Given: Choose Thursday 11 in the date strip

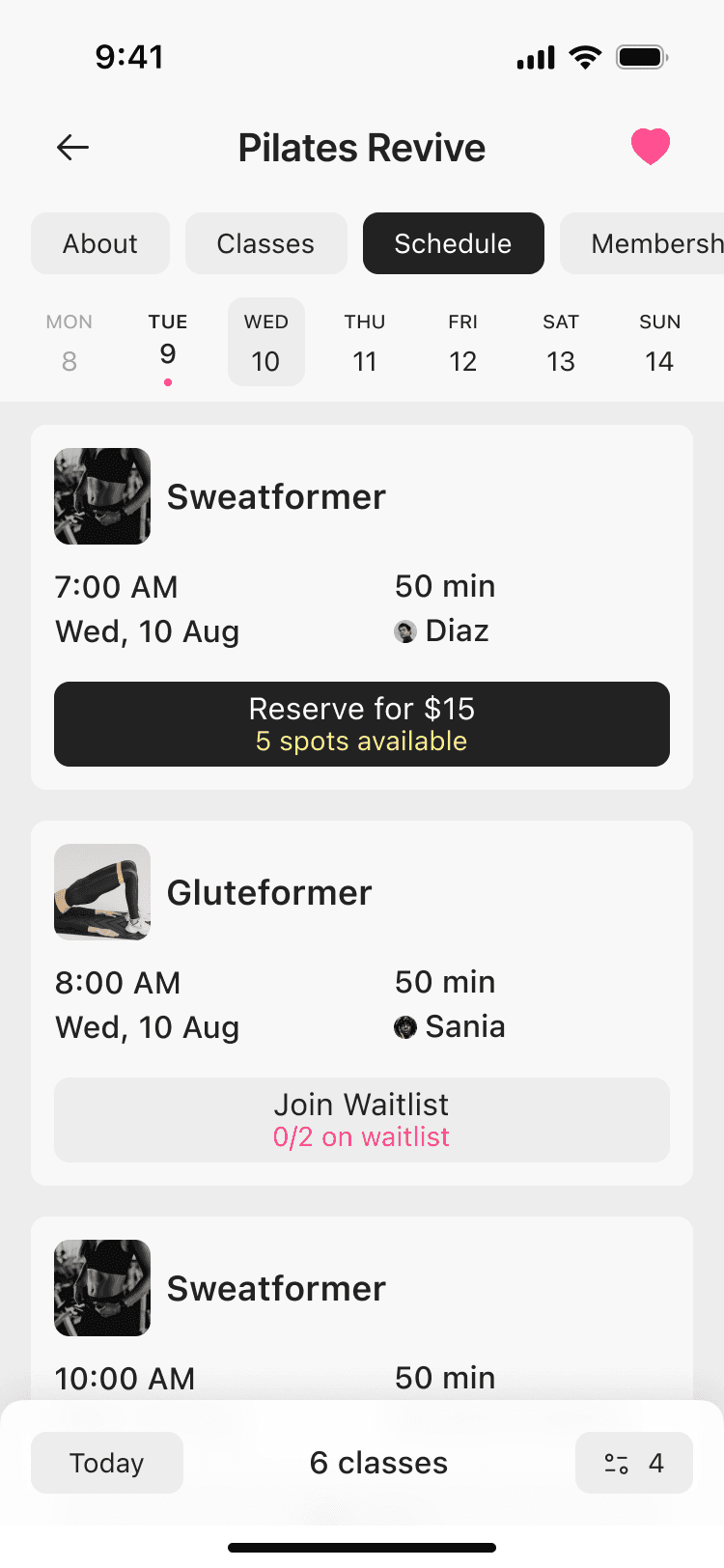Looking at the screenshot, I should [x=365, y=343].
